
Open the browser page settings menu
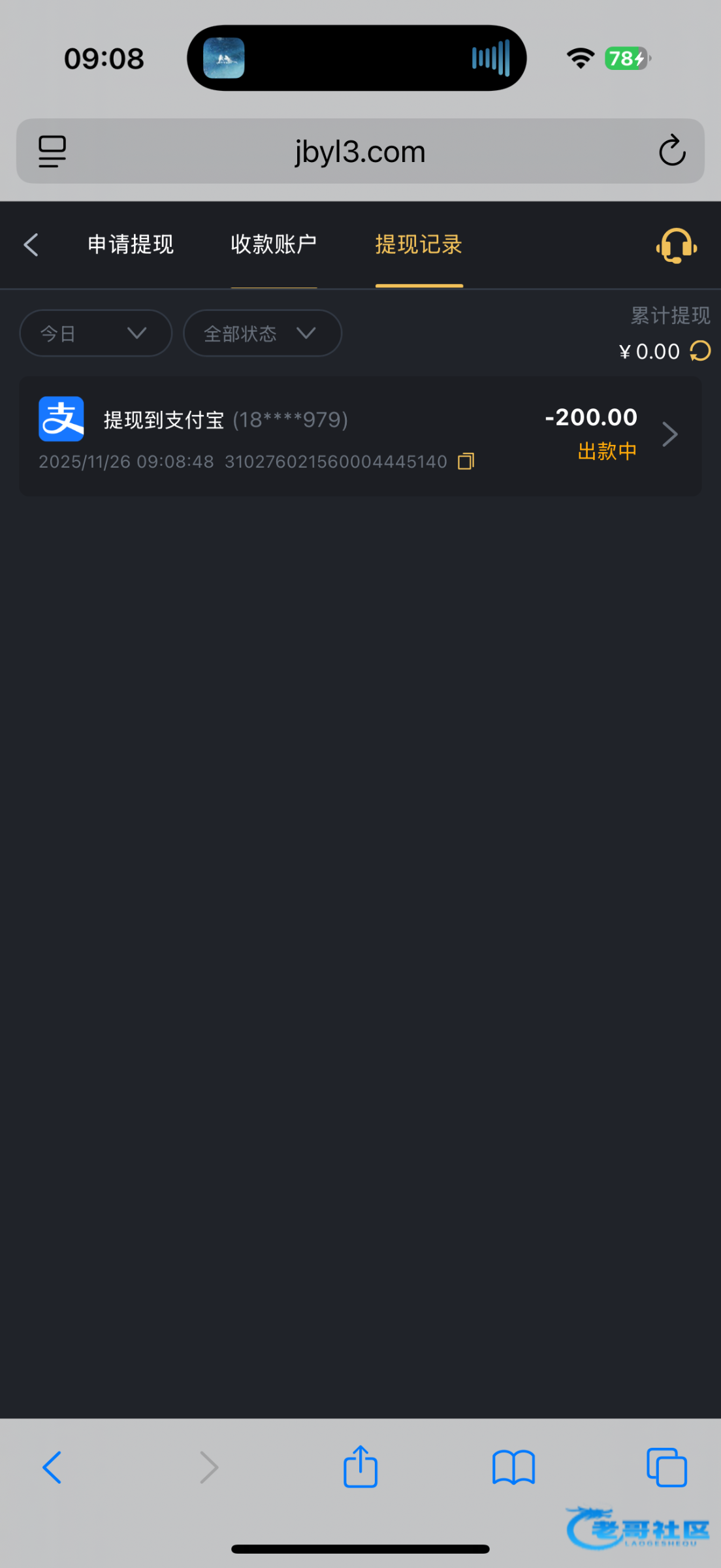click(52, 152)
